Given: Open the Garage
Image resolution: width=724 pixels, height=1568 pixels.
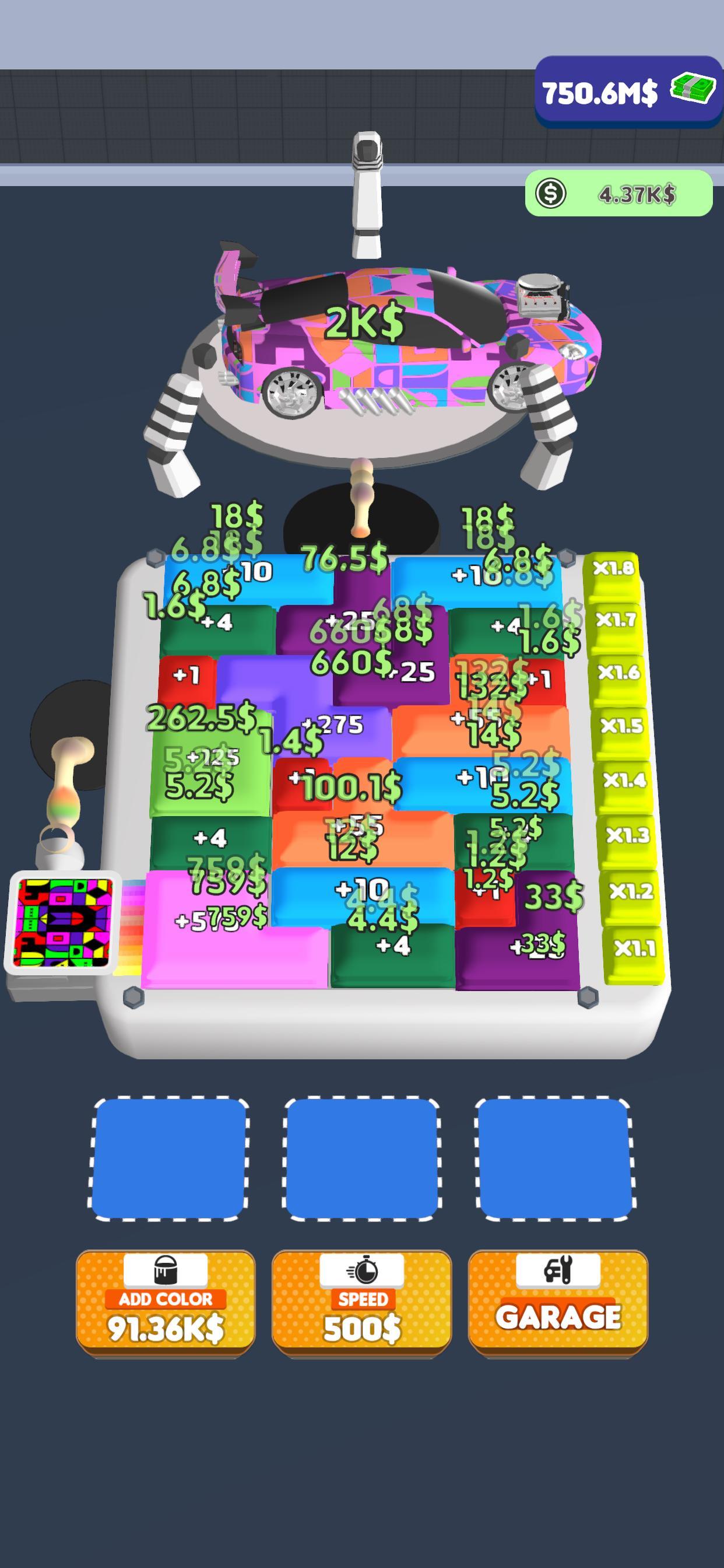Looking at the screenshot, I should pyautogui.click(x=557, y=1303).
